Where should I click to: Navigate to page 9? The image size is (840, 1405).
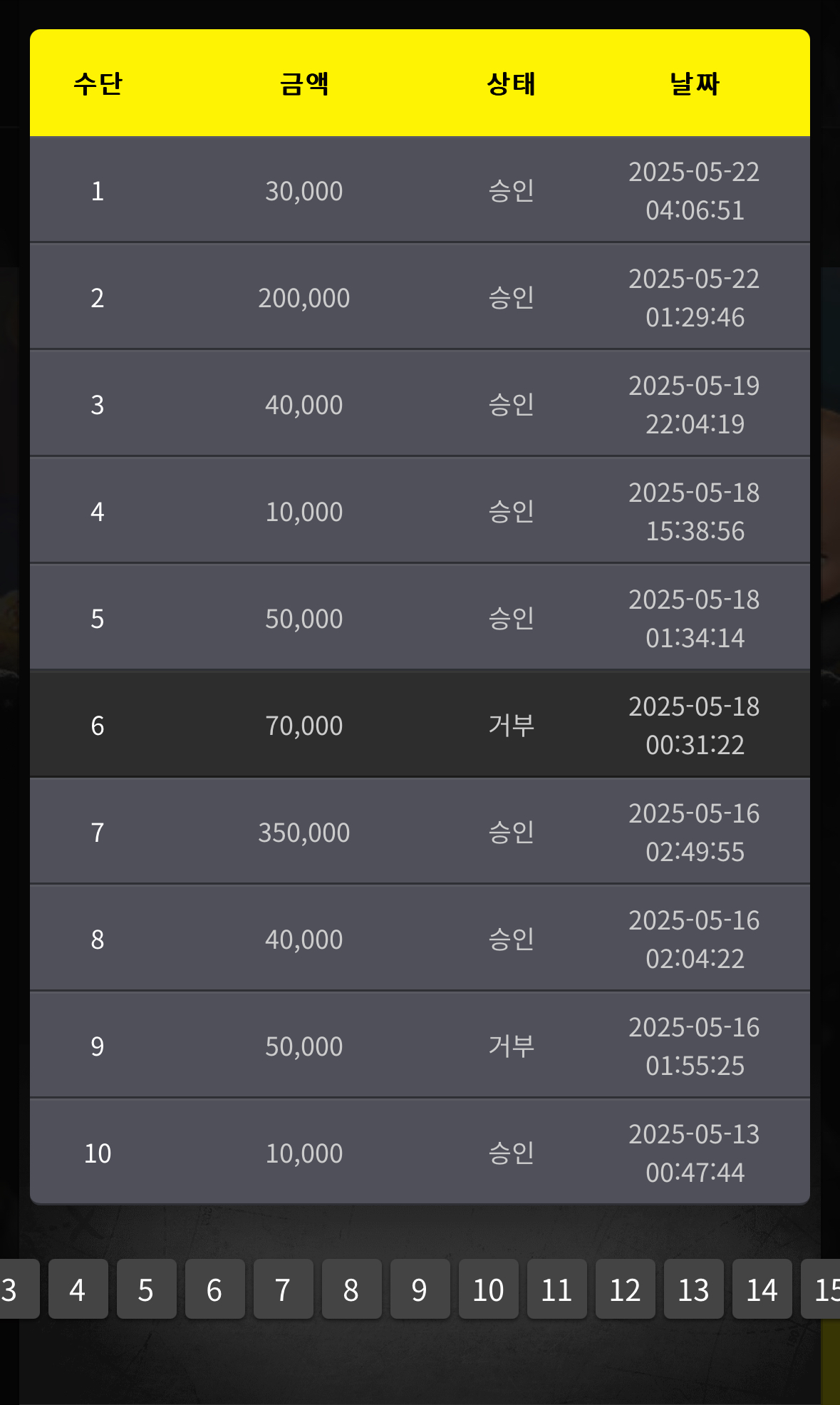(420, 1289)
